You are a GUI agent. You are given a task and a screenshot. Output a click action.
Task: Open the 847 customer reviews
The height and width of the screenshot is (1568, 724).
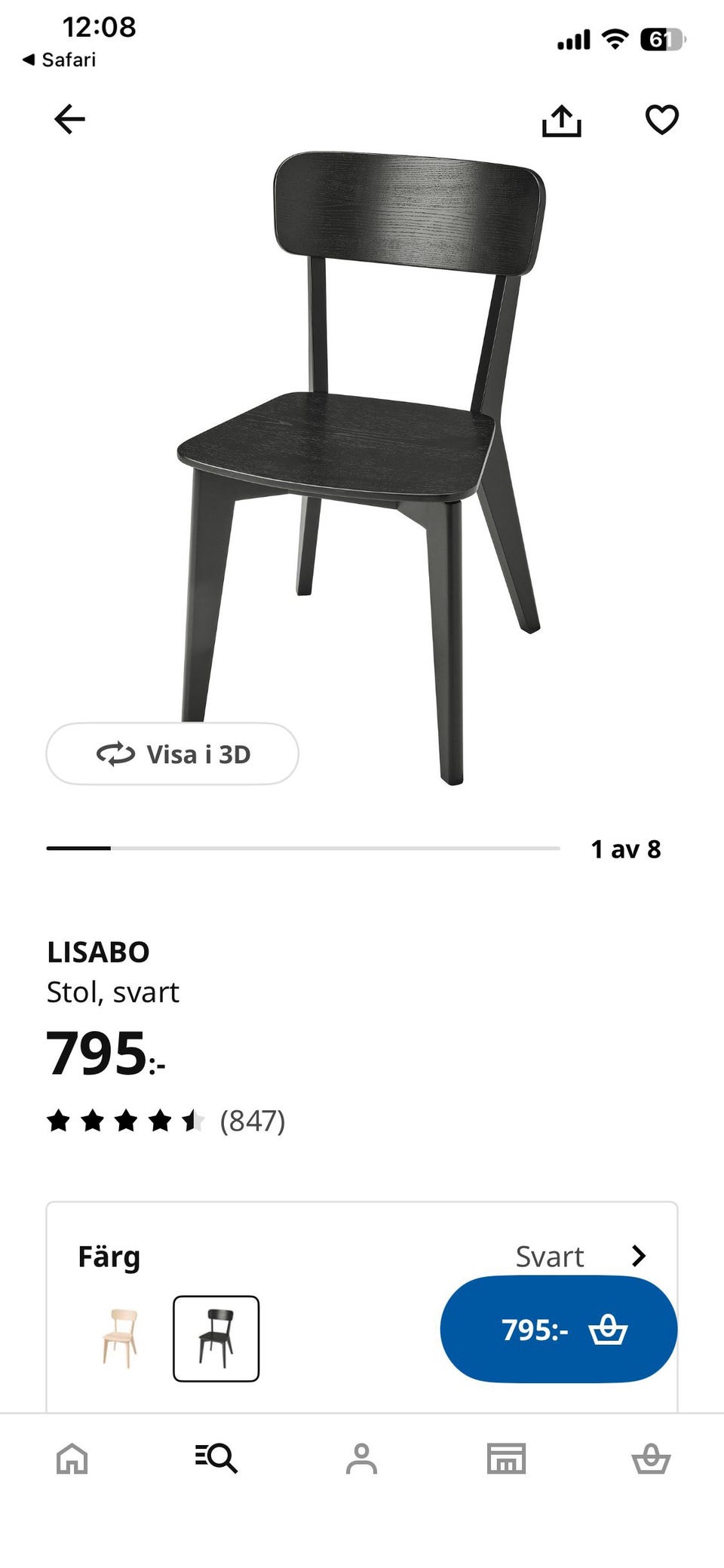(x=252, y=1121)
